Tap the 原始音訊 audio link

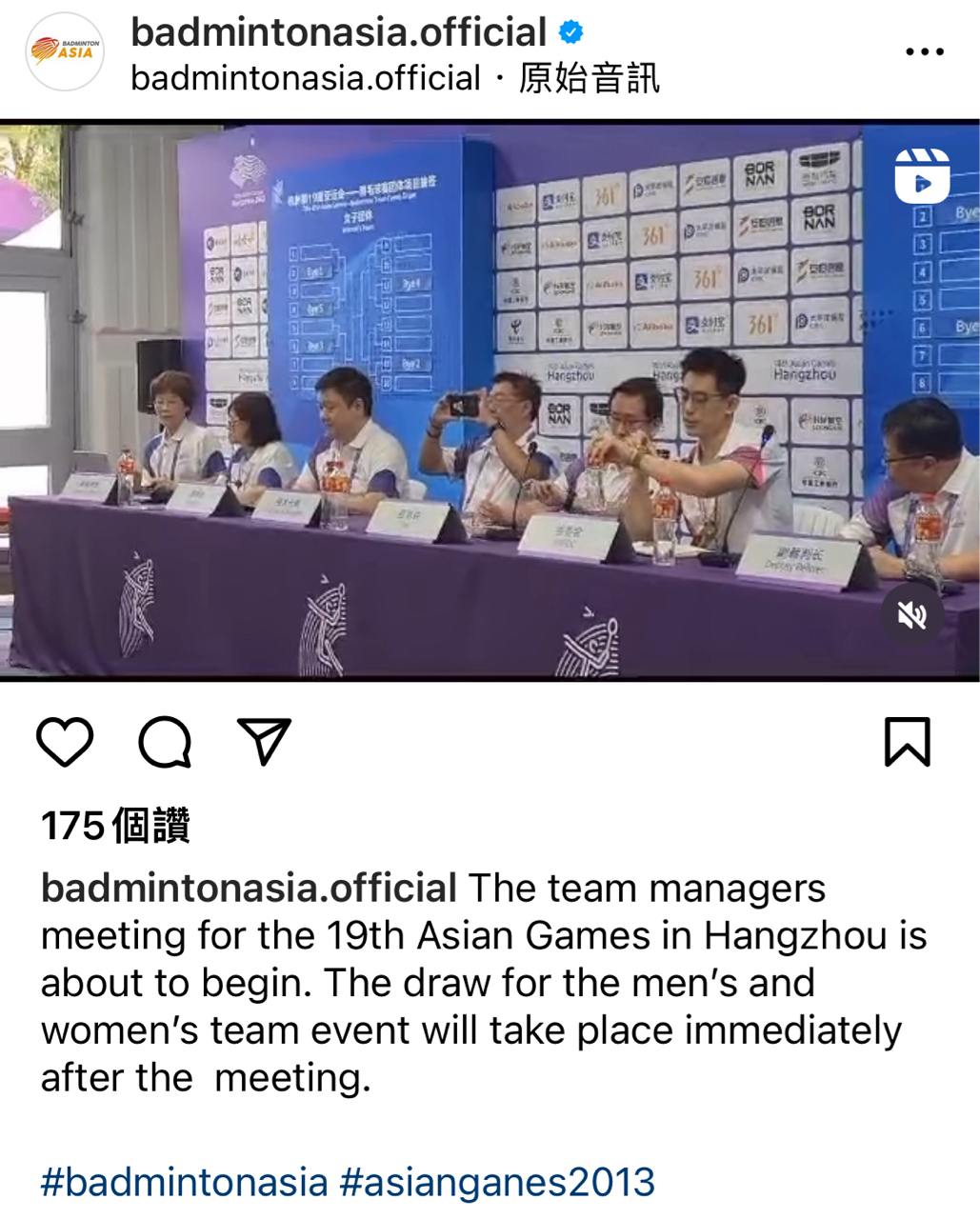click(589, 79)
